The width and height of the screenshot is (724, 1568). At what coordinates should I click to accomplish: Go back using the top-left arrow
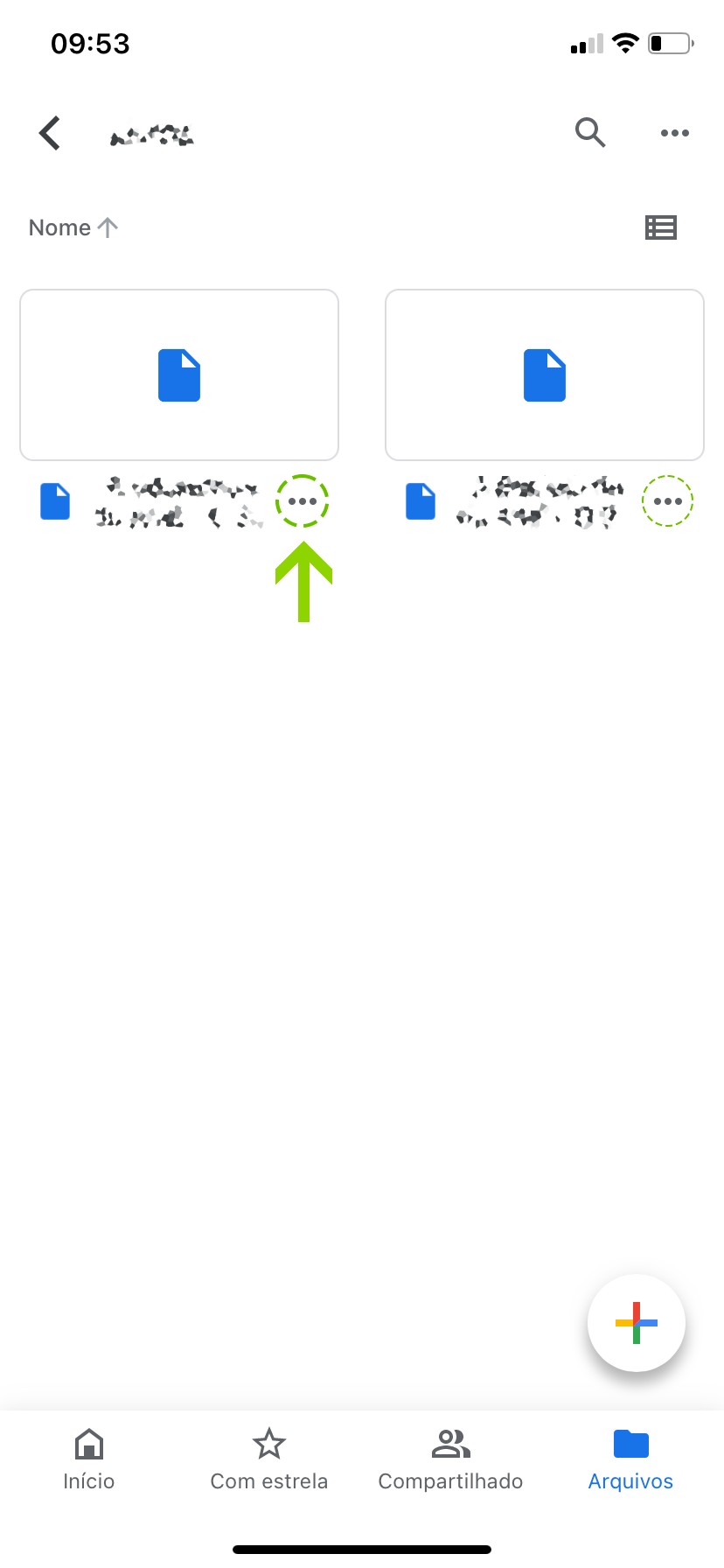50,133
